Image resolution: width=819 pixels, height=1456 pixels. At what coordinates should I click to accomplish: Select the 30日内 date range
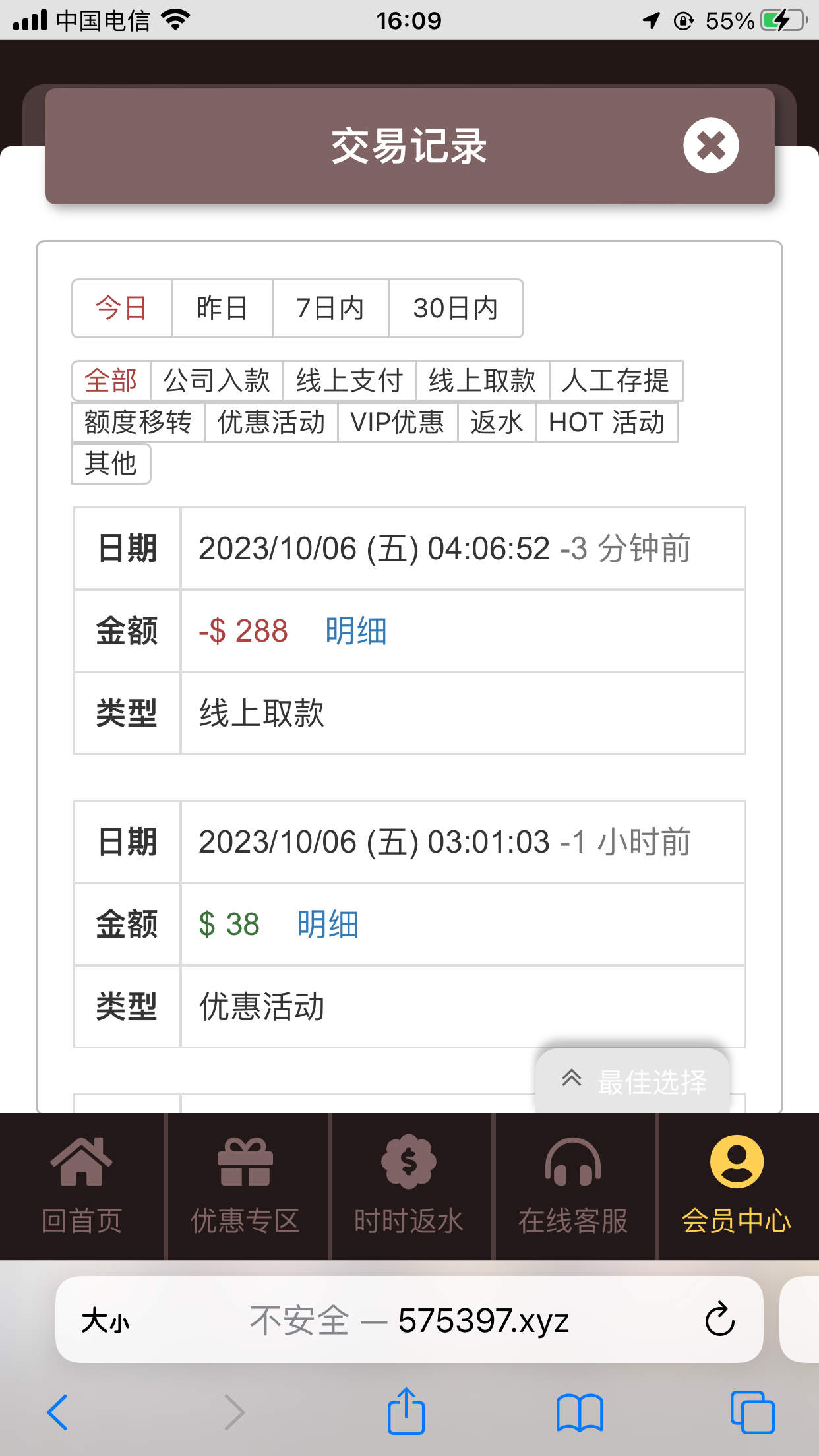[x=456, y=308]
